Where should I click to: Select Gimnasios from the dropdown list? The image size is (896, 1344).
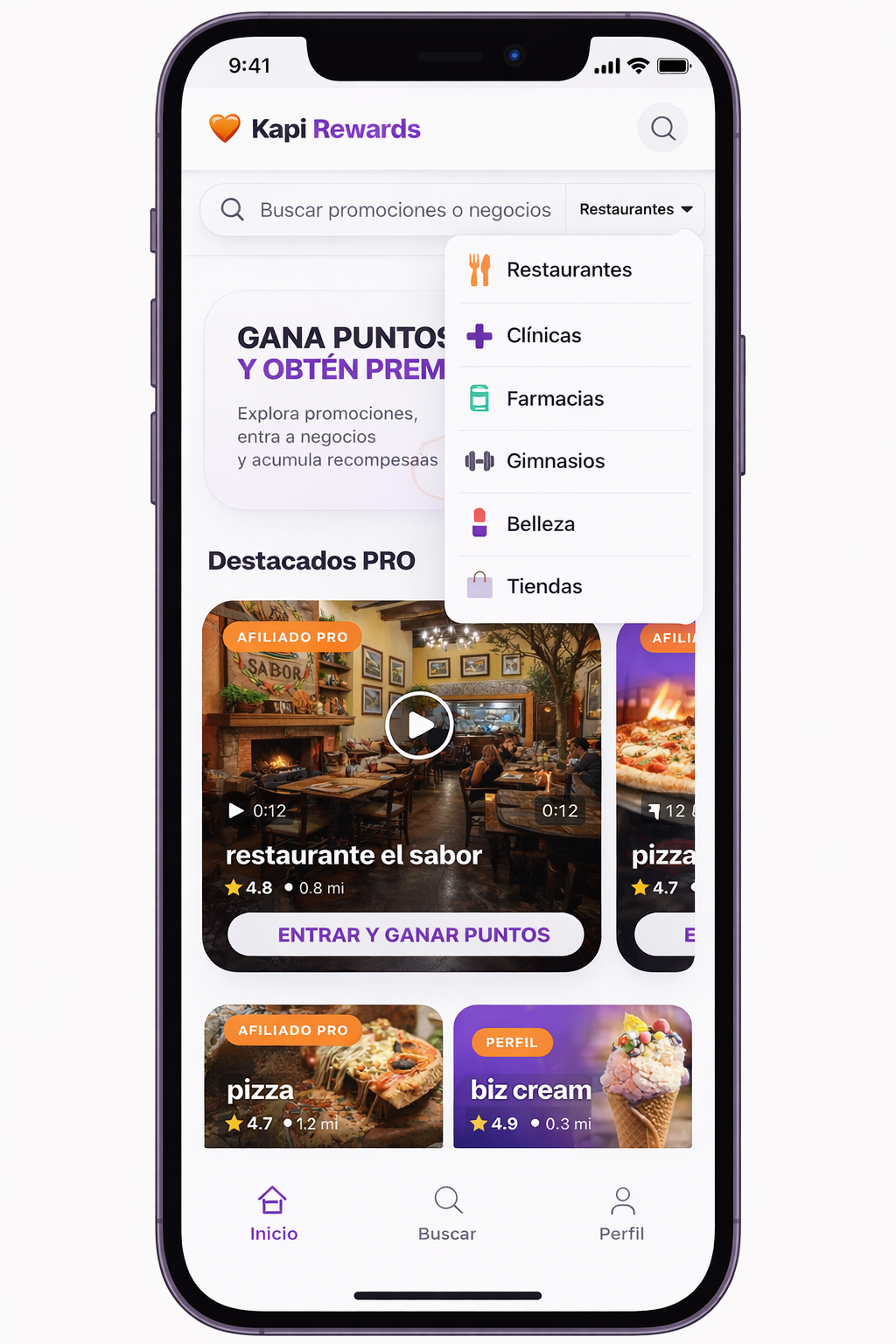click(556, 461)
